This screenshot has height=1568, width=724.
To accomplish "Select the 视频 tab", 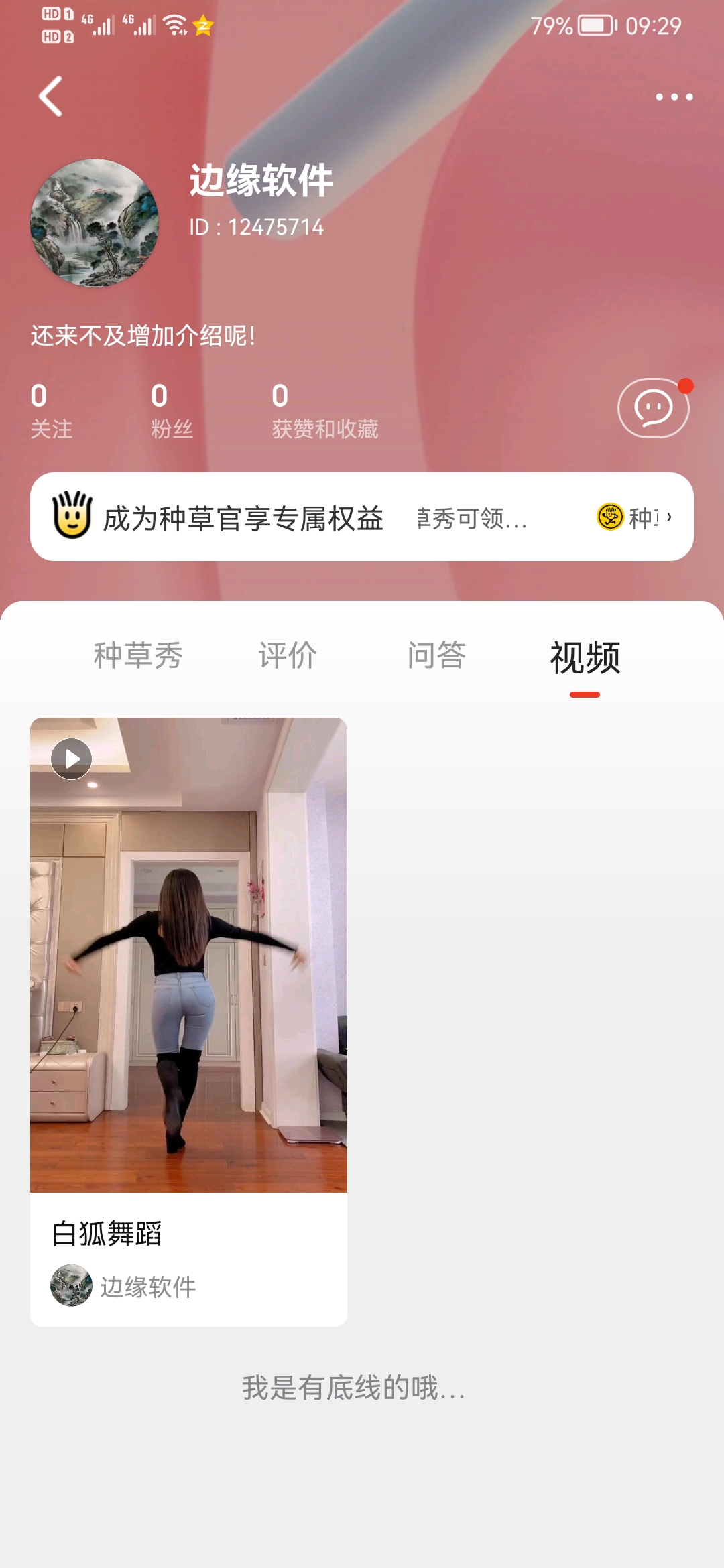I will tap(585, 657).
